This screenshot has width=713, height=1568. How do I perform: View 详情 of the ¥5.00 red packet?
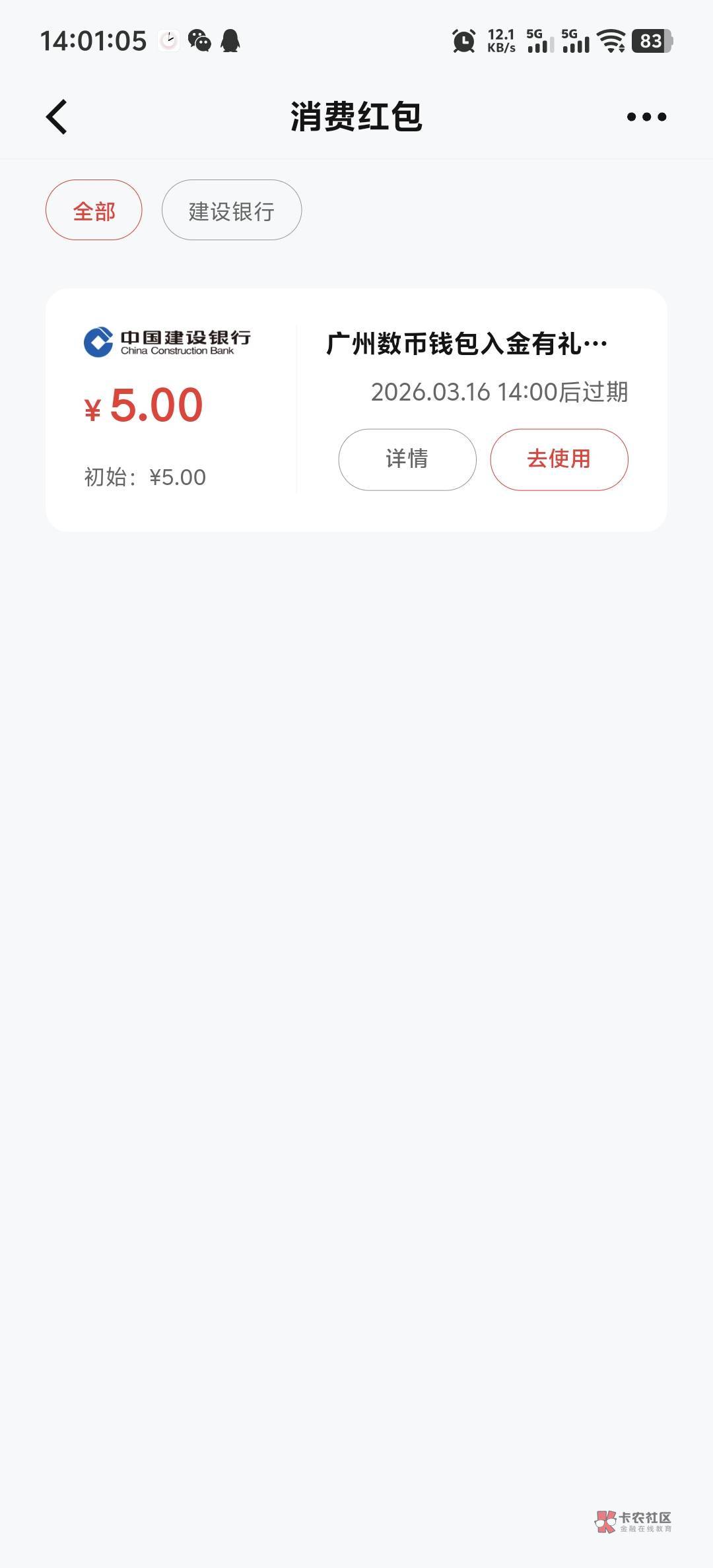point(407,459)
